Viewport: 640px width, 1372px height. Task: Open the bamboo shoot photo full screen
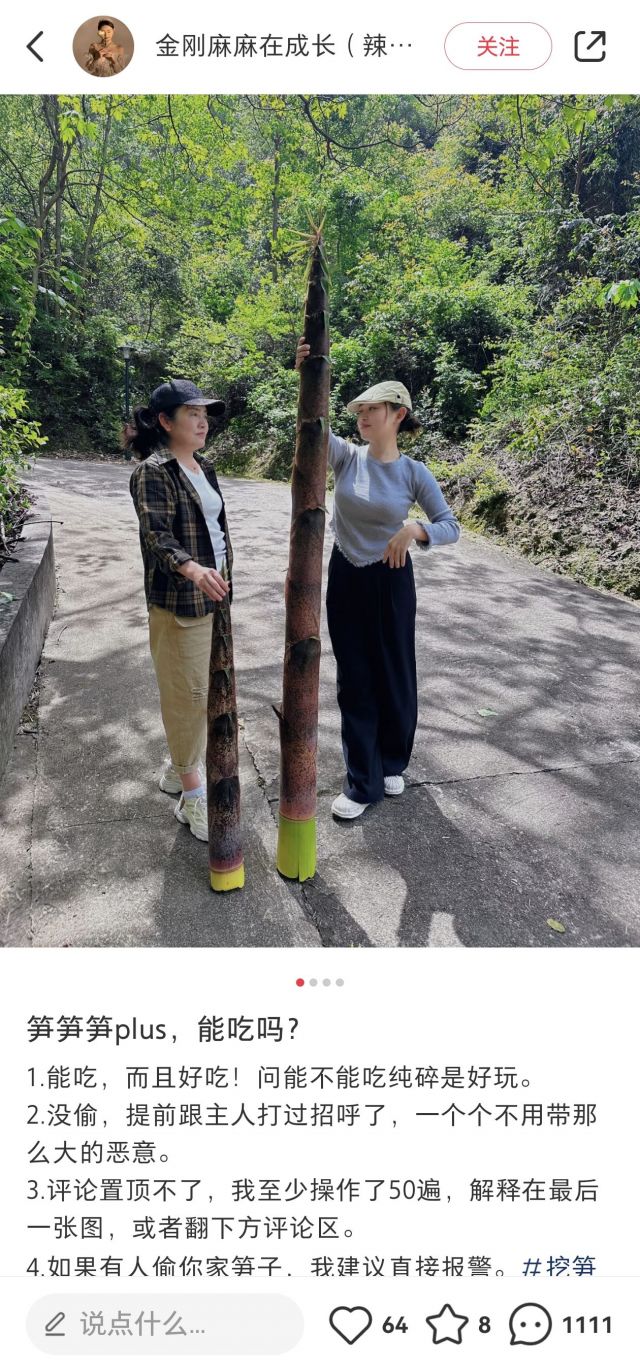(320, 520)
